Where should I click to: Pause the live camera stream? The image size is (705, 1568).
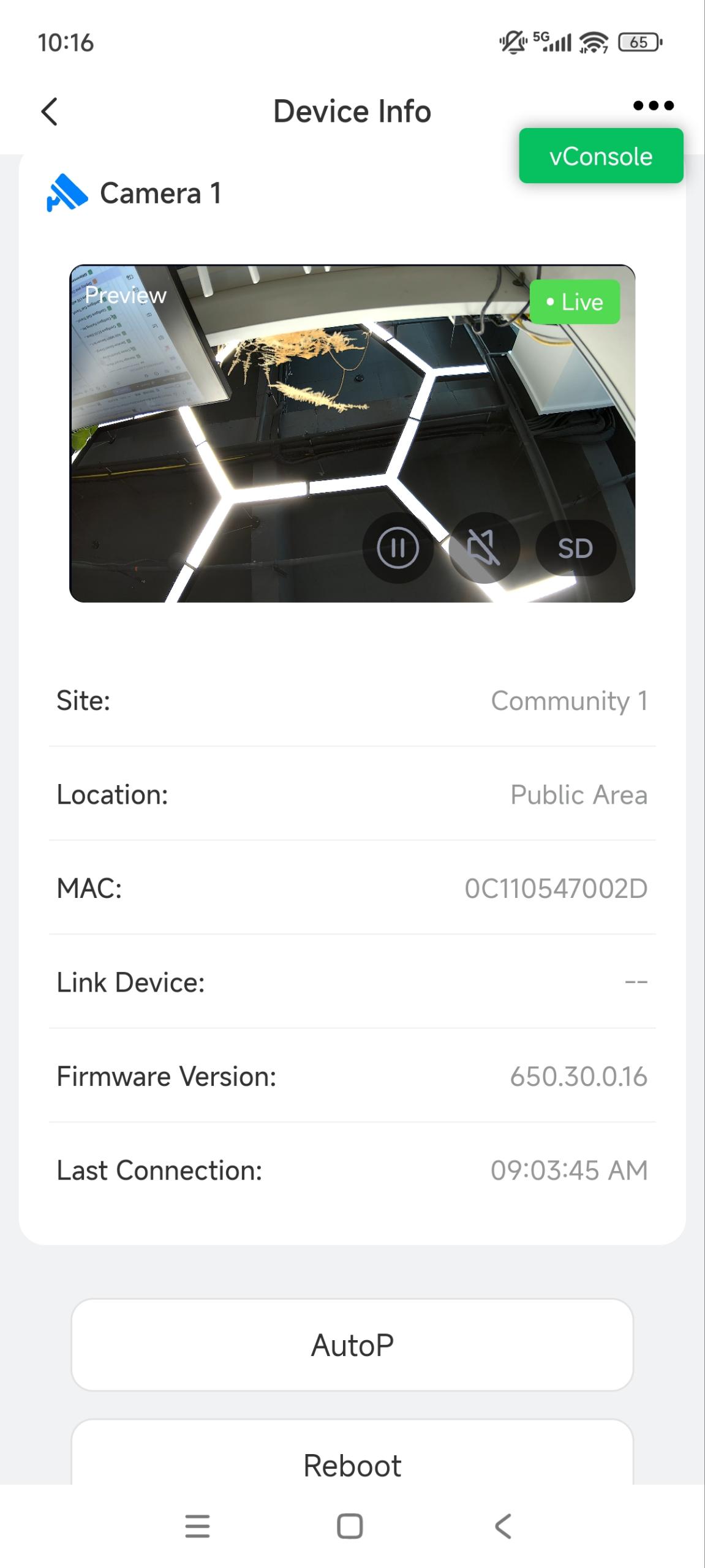click(398, 548)
